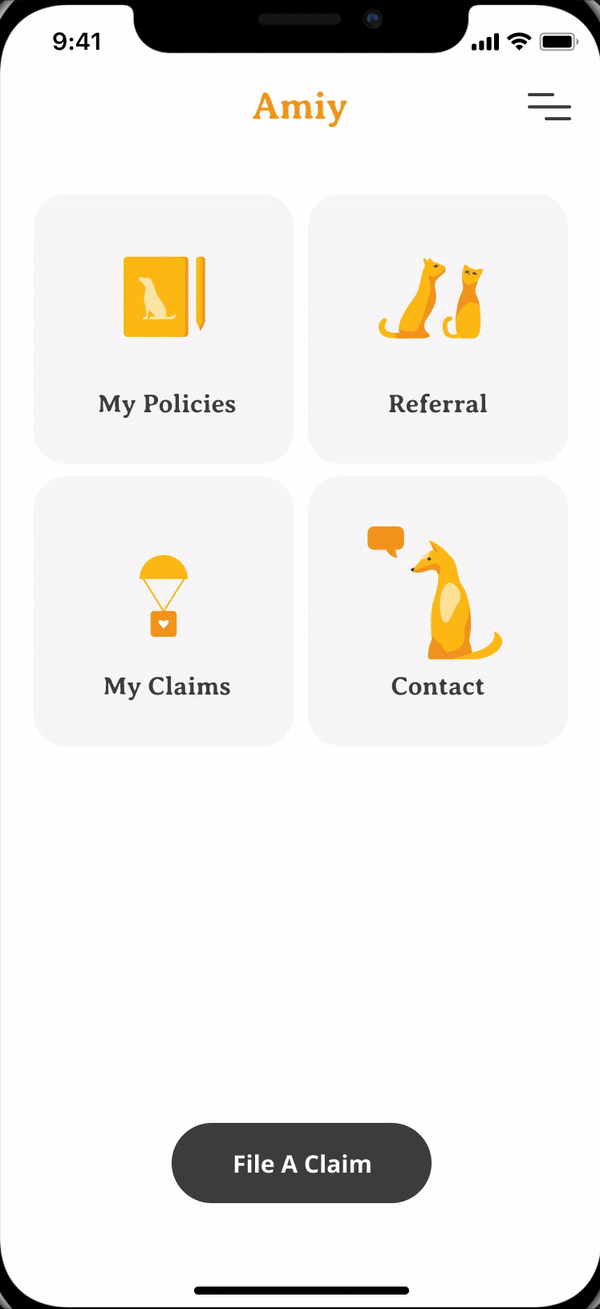The width and height of the screenshot is (600, 1309).
Task: Go to the Referral card
Action: pyautogui.click(x=438, y=329)
